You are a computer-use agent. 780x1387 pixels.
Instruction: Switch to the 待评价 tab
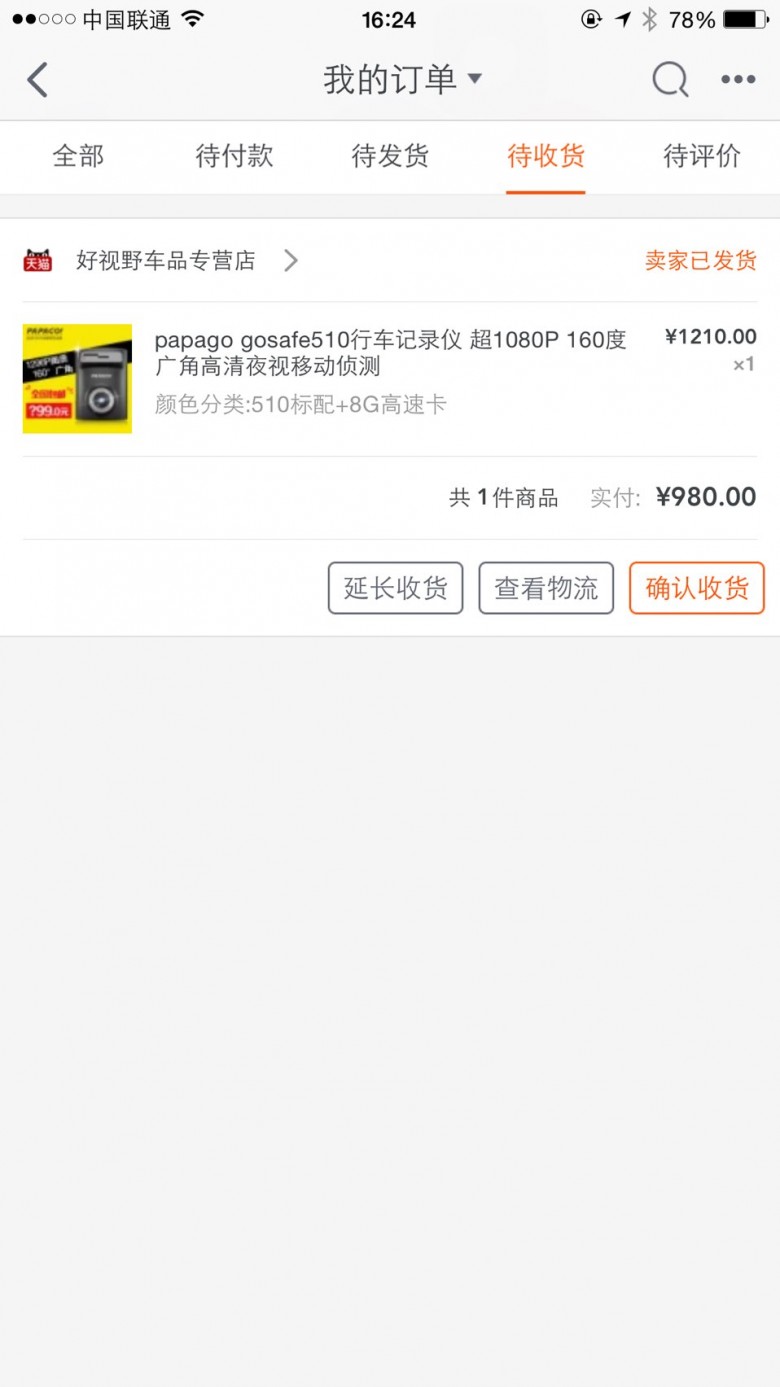[x=702, y=156]
